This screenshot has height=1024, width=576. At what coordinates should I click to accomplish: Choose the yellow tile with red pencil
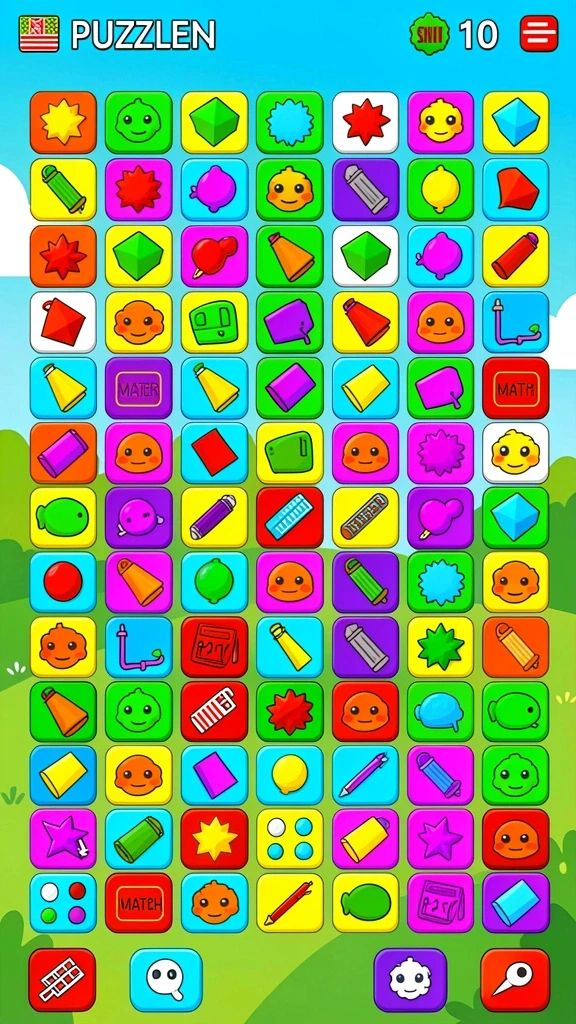tap(289, 903)
